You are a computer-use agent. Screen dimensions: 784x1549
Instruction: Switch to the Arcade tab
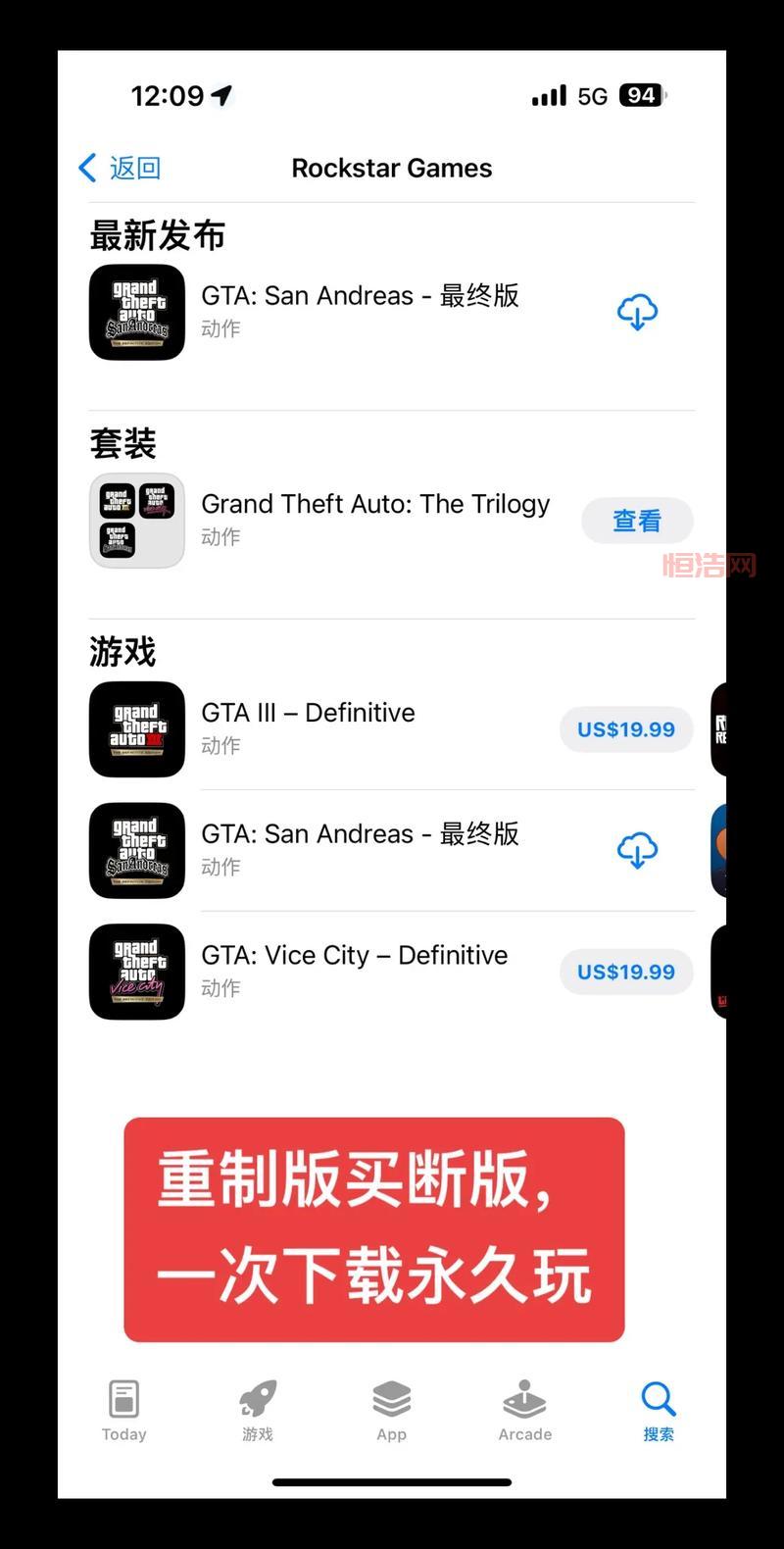[525, 1411]
